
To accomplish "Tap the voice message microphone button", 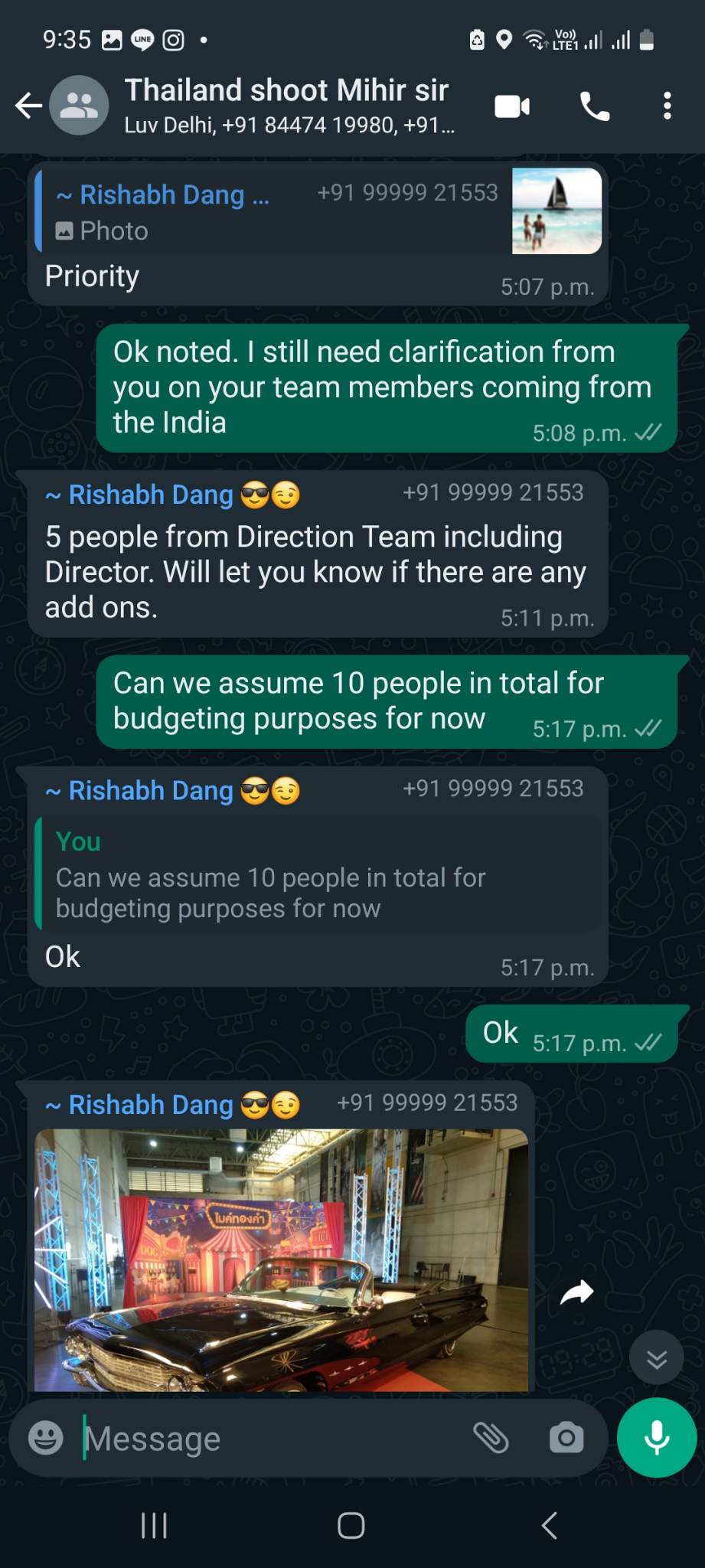I will point(657,1438).
